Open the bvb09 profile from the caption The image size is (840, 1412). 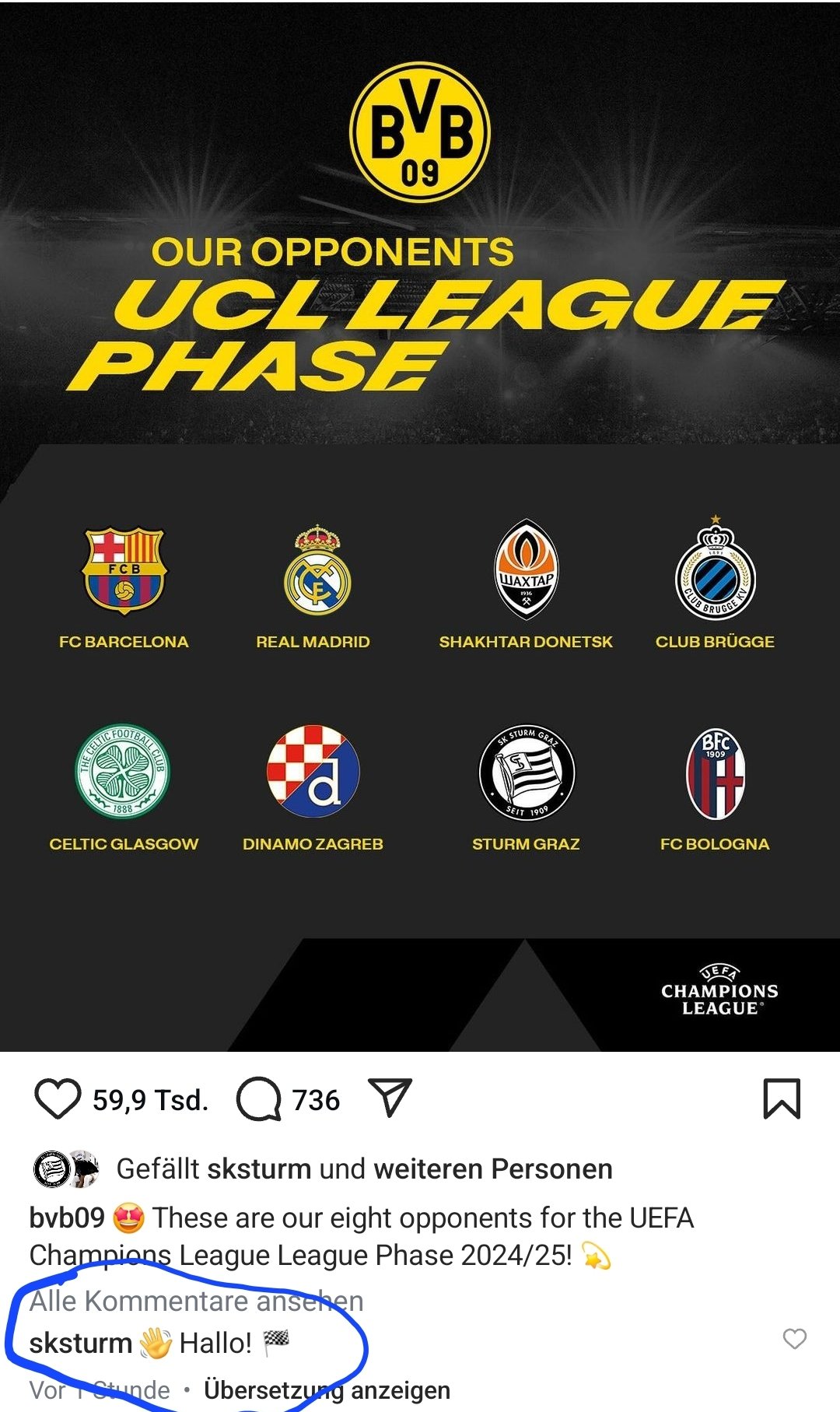point(66,1218)
